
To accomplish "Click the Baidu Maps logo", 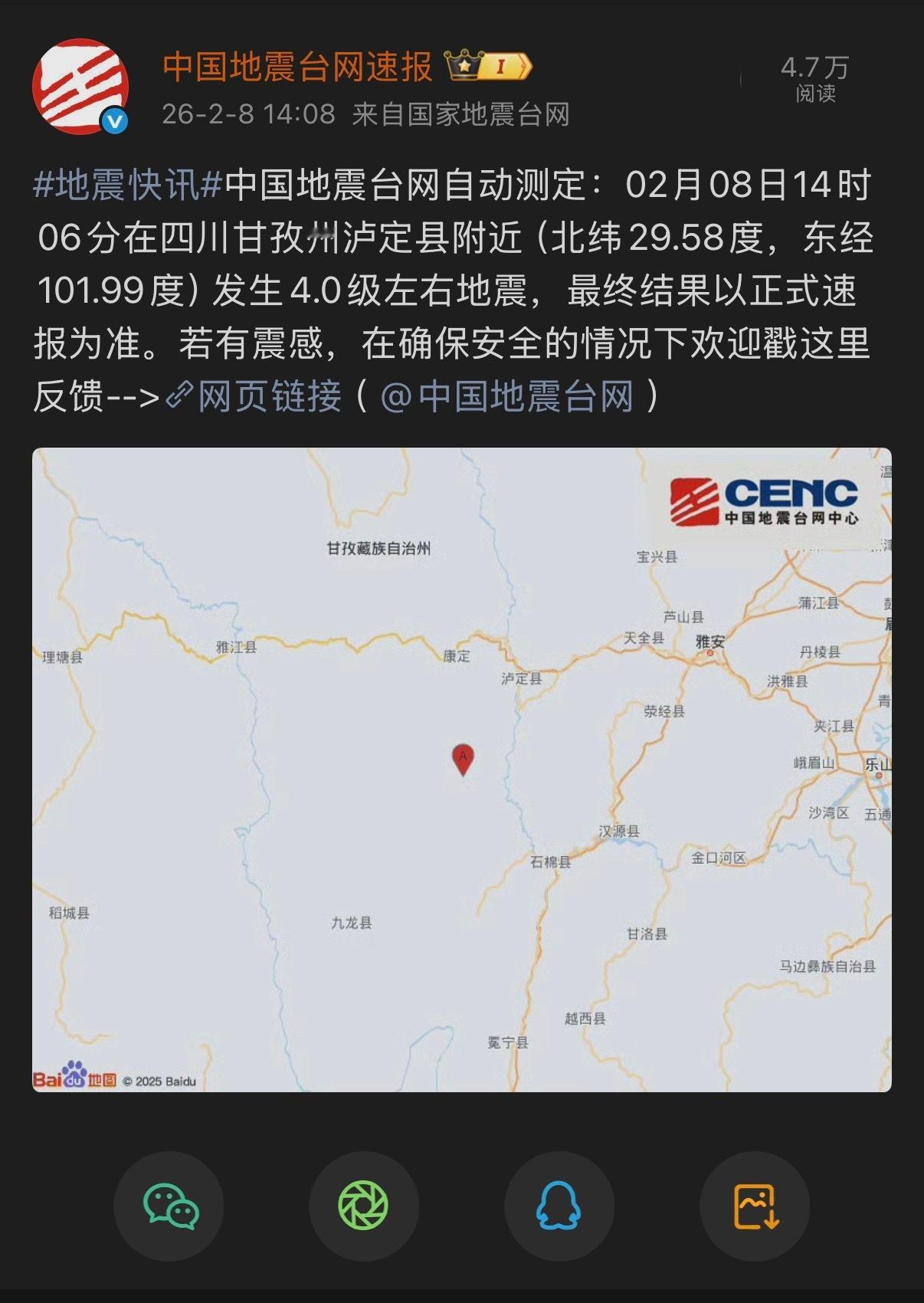I will click(x=74, y=1077).
